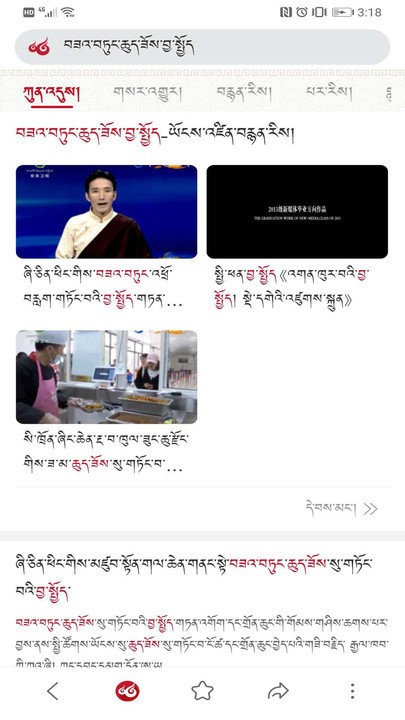Switch to the second category tab
405x720 pixels.
click(147, 93)
